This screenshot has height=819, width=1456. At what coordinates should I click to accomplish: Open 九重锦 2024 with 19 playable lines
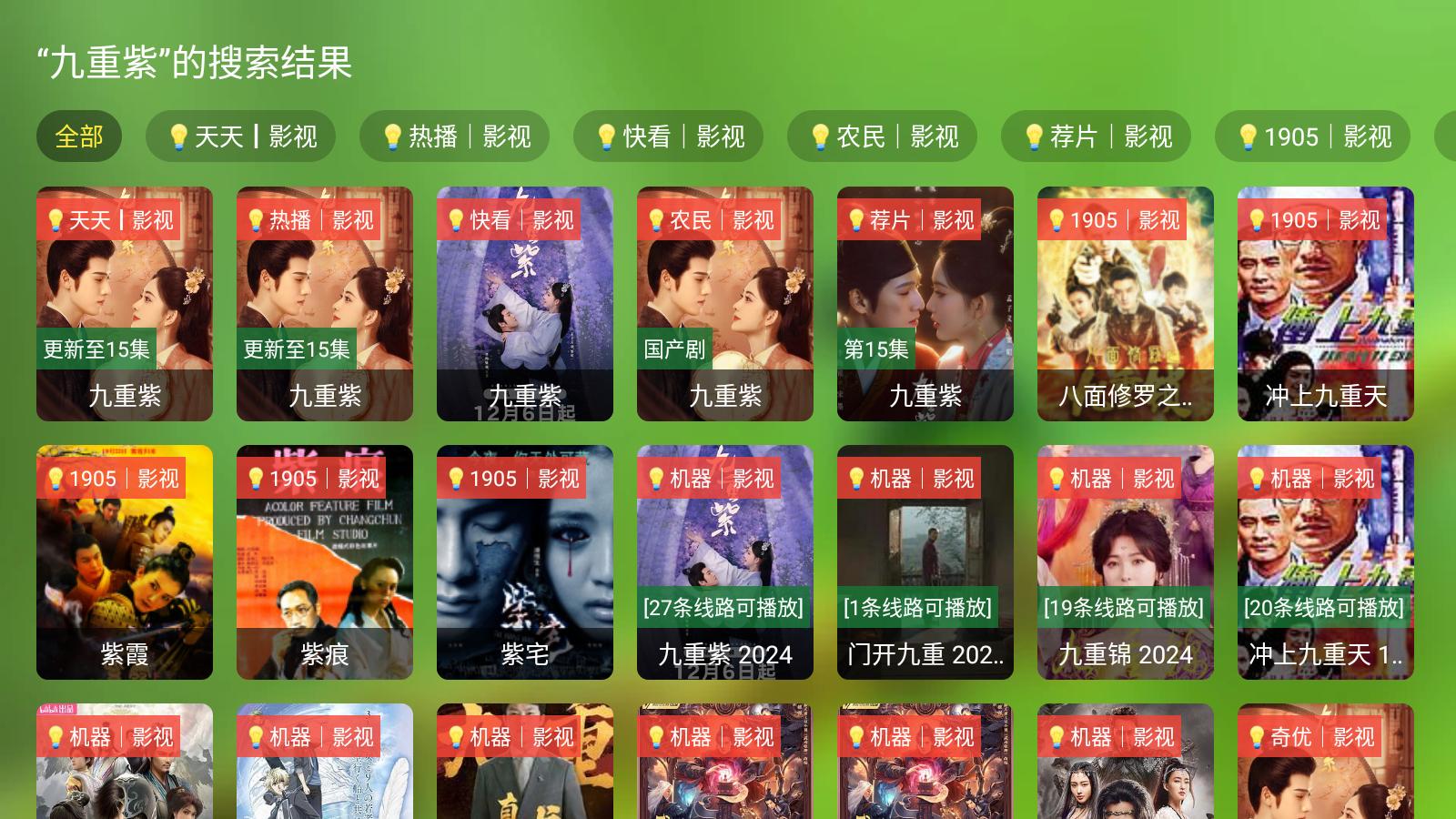tap(1126, 562)
